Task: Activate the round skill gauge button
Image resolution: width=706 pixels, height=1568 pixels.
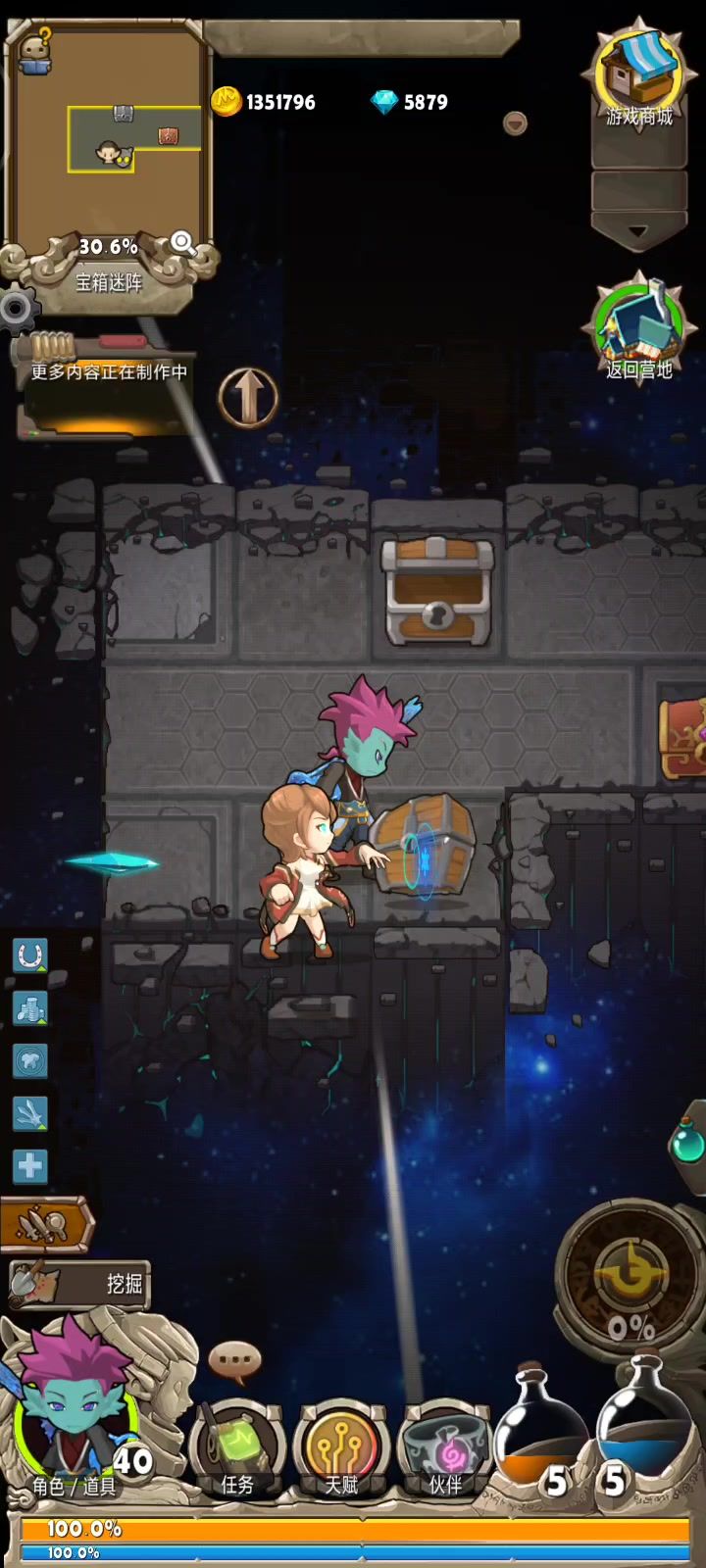Action: pyautogui.click(x=628, y=1274)
